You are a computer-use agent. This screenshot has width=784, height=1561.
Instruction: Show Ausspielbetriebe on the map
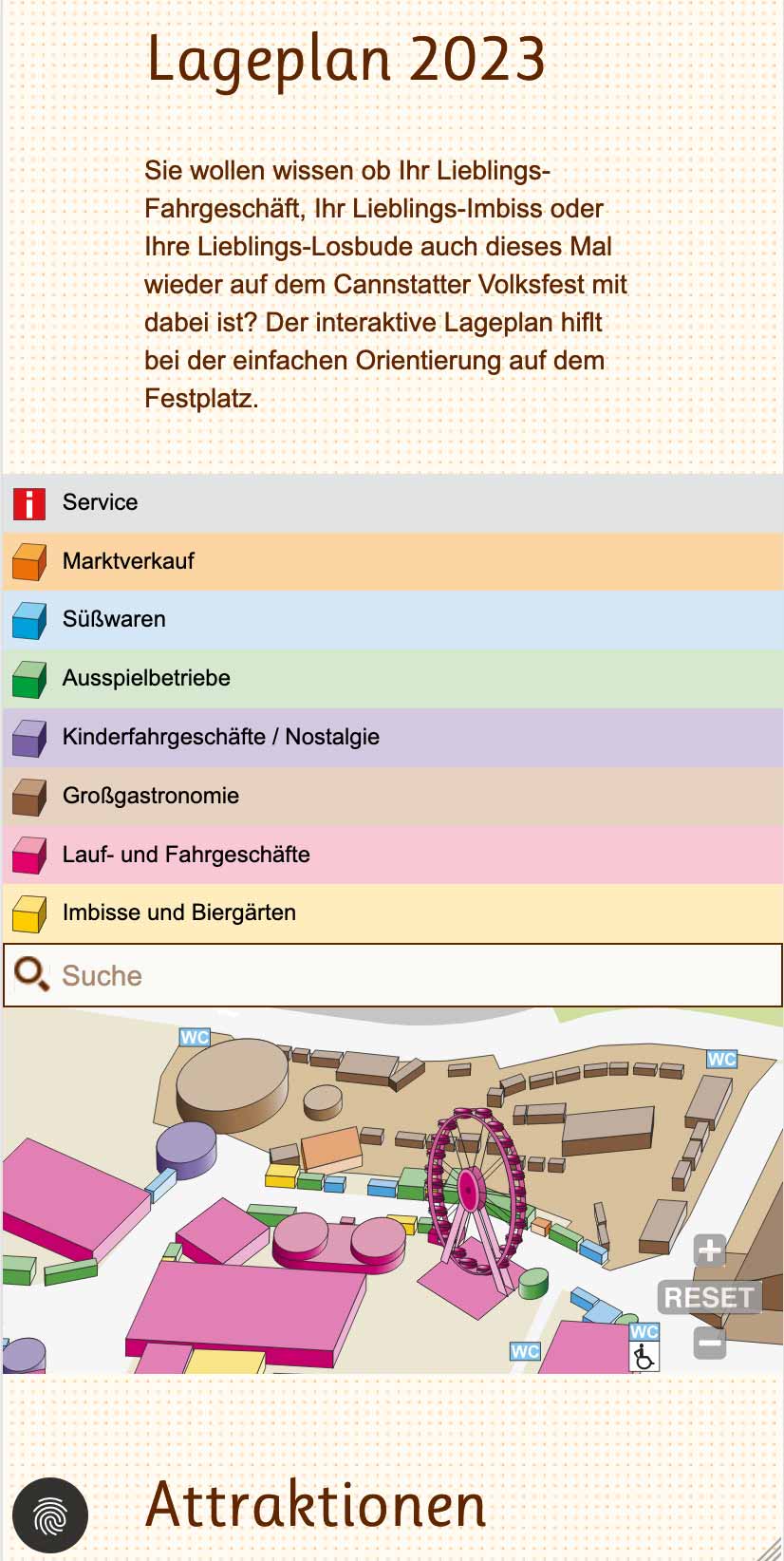pyautogui.click(x=146, y=678)
